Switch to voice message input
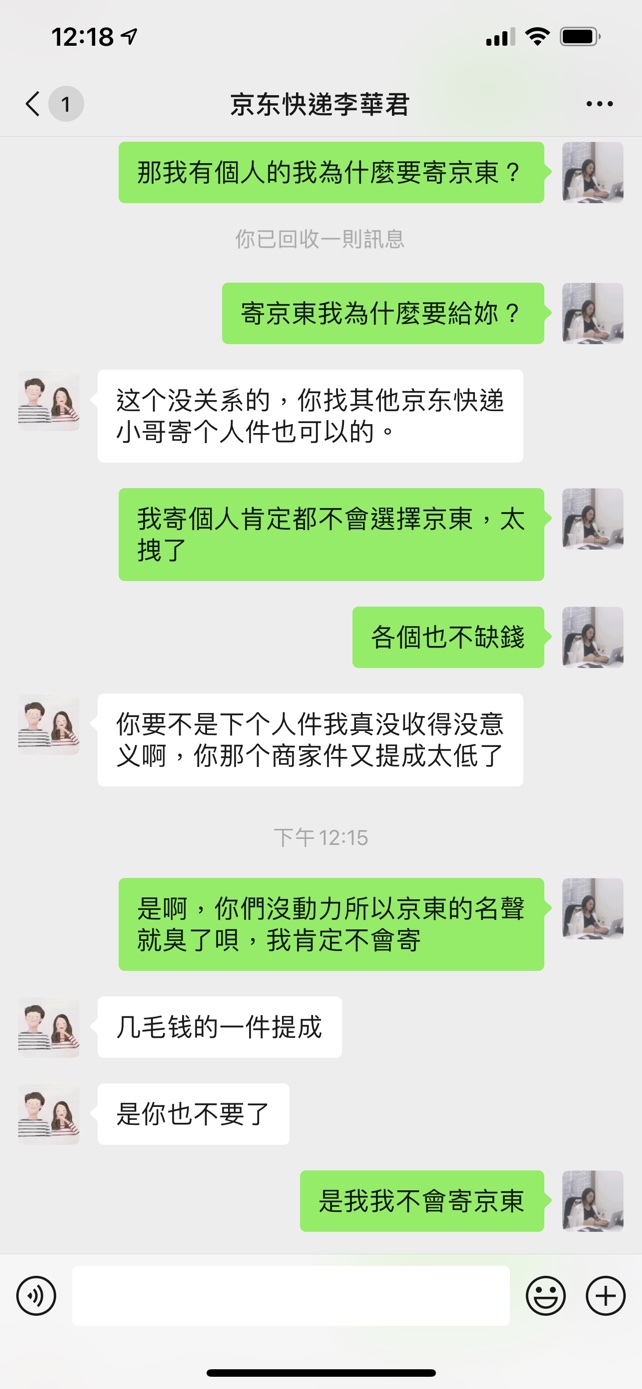Screen dimensions: 642x1389 [36, 1296]
